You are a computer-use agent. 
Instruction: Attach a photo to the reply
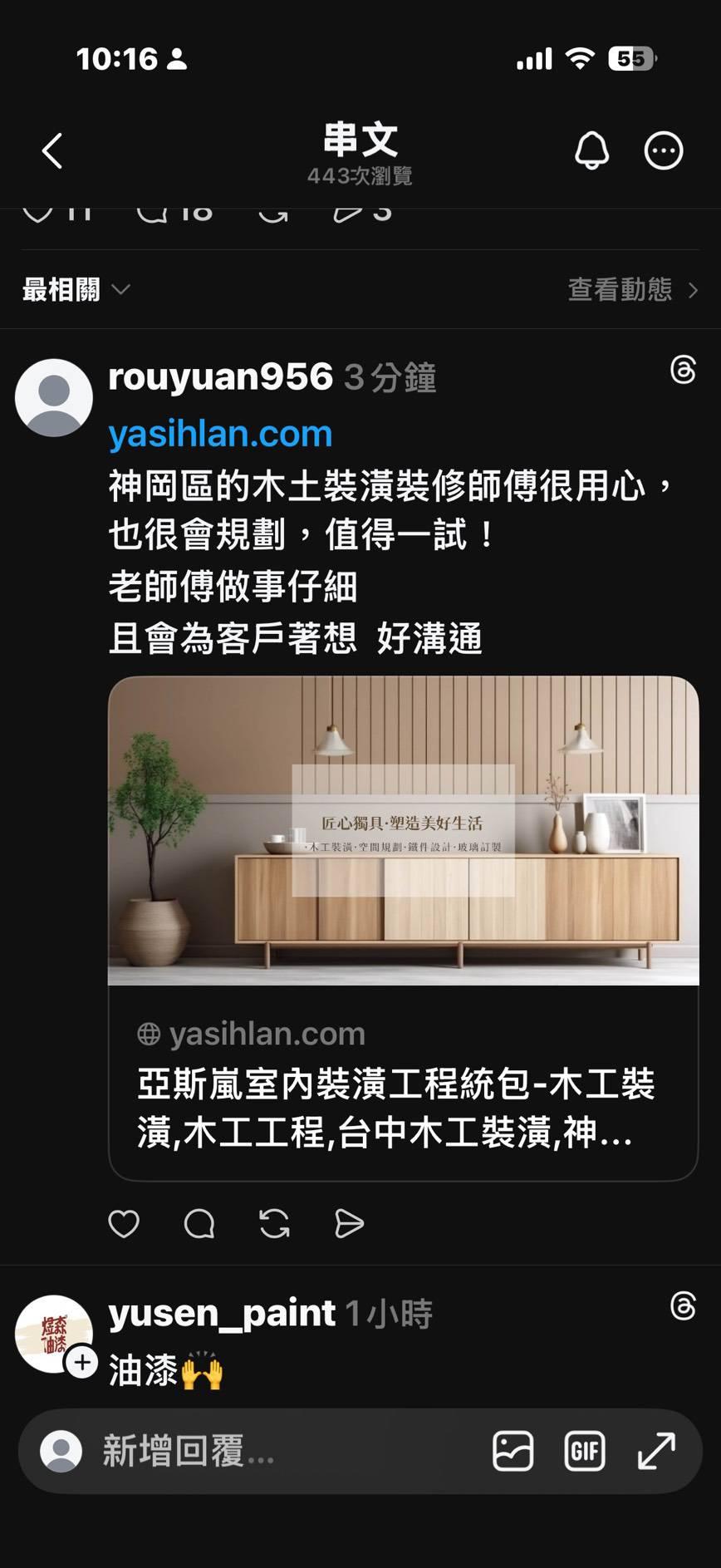(x=513, y=1452)
